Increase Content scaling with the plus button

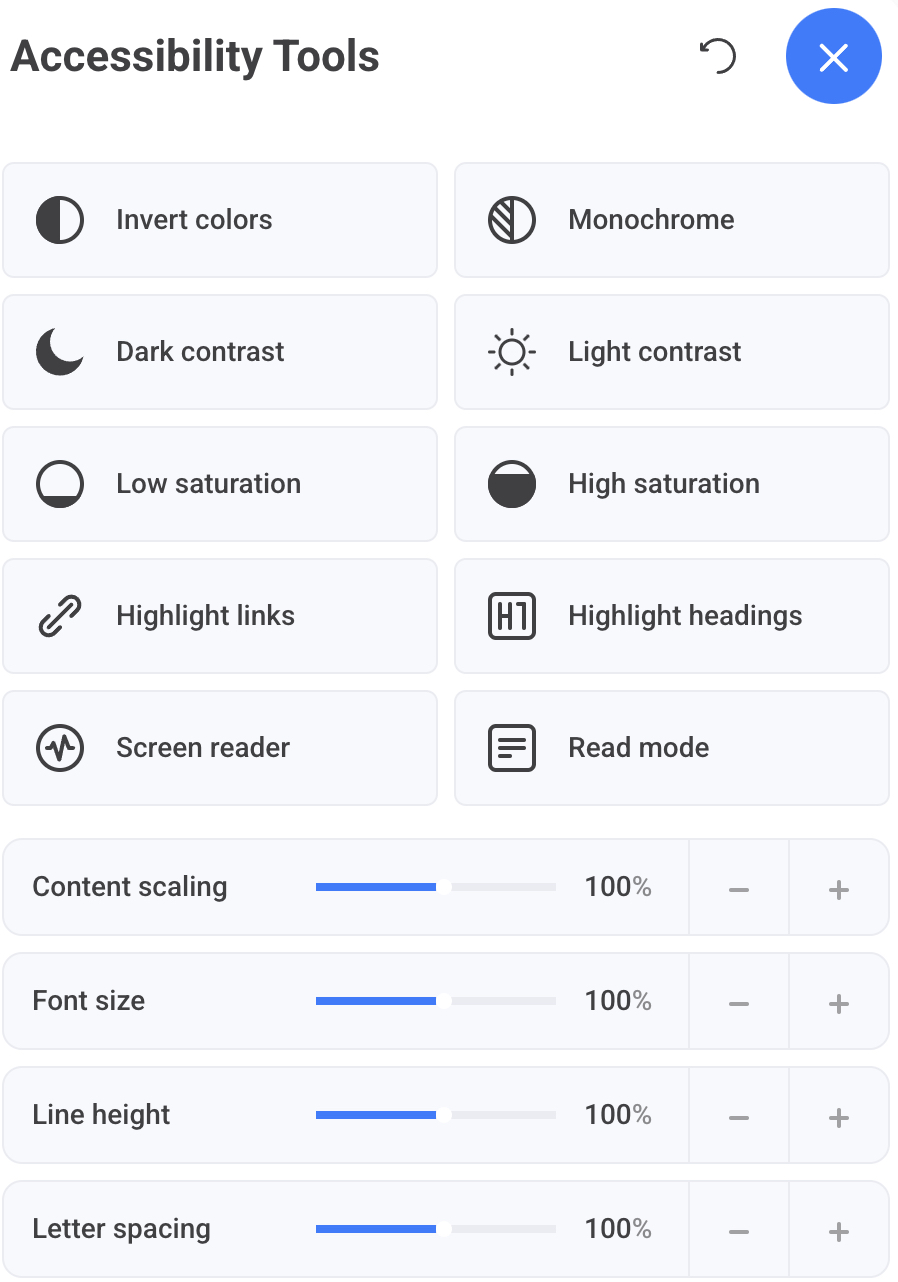[839, 887]
